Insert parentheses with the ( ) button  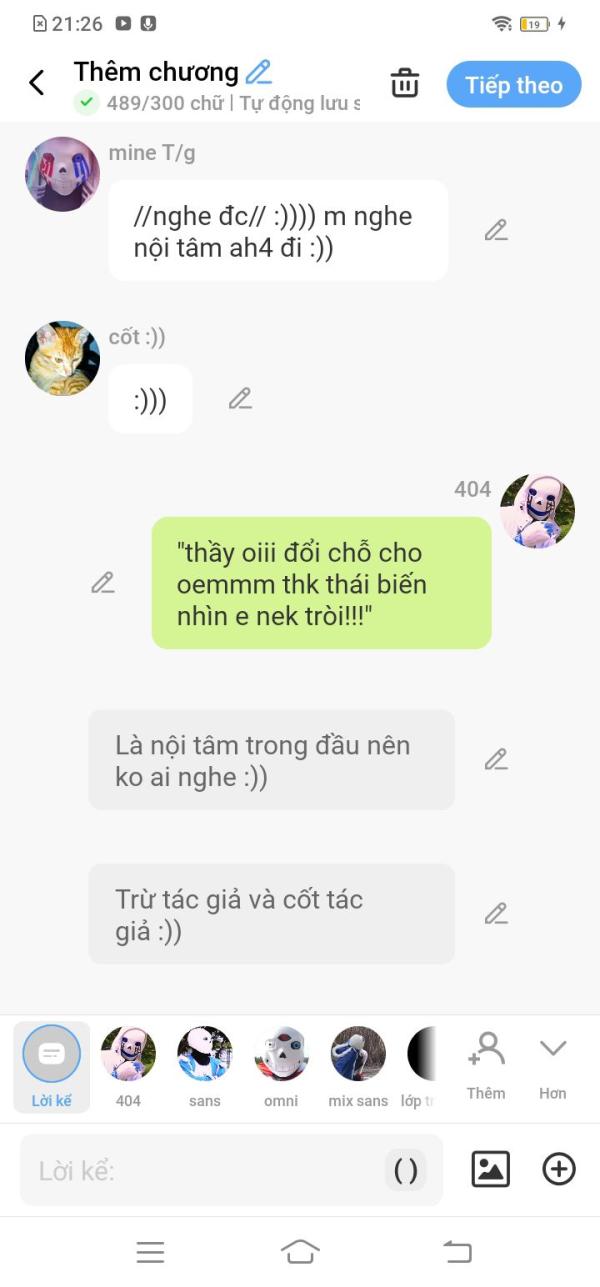(406, 1170)
